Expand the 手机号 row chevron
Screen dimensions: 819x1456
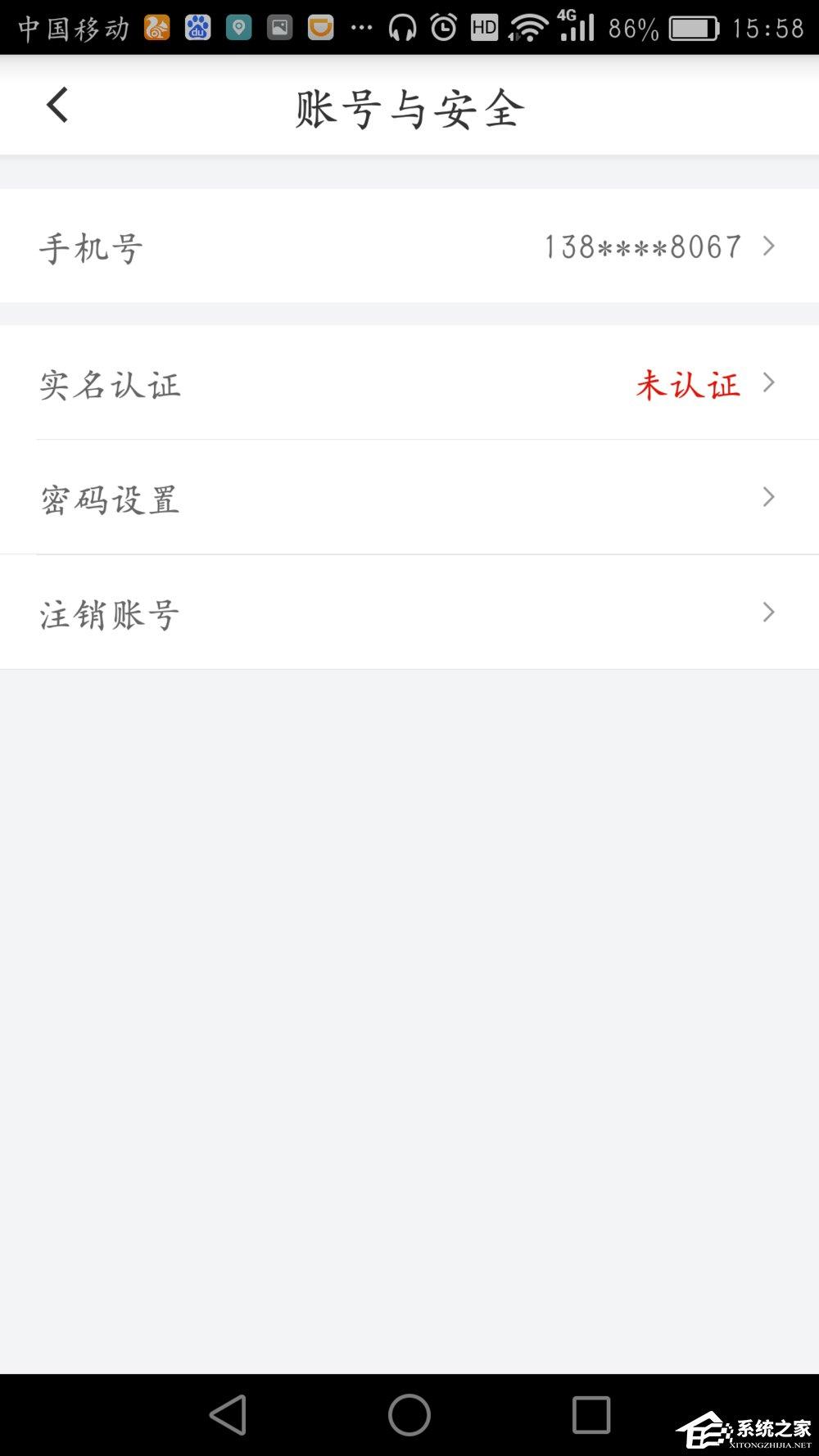(767, 246)
